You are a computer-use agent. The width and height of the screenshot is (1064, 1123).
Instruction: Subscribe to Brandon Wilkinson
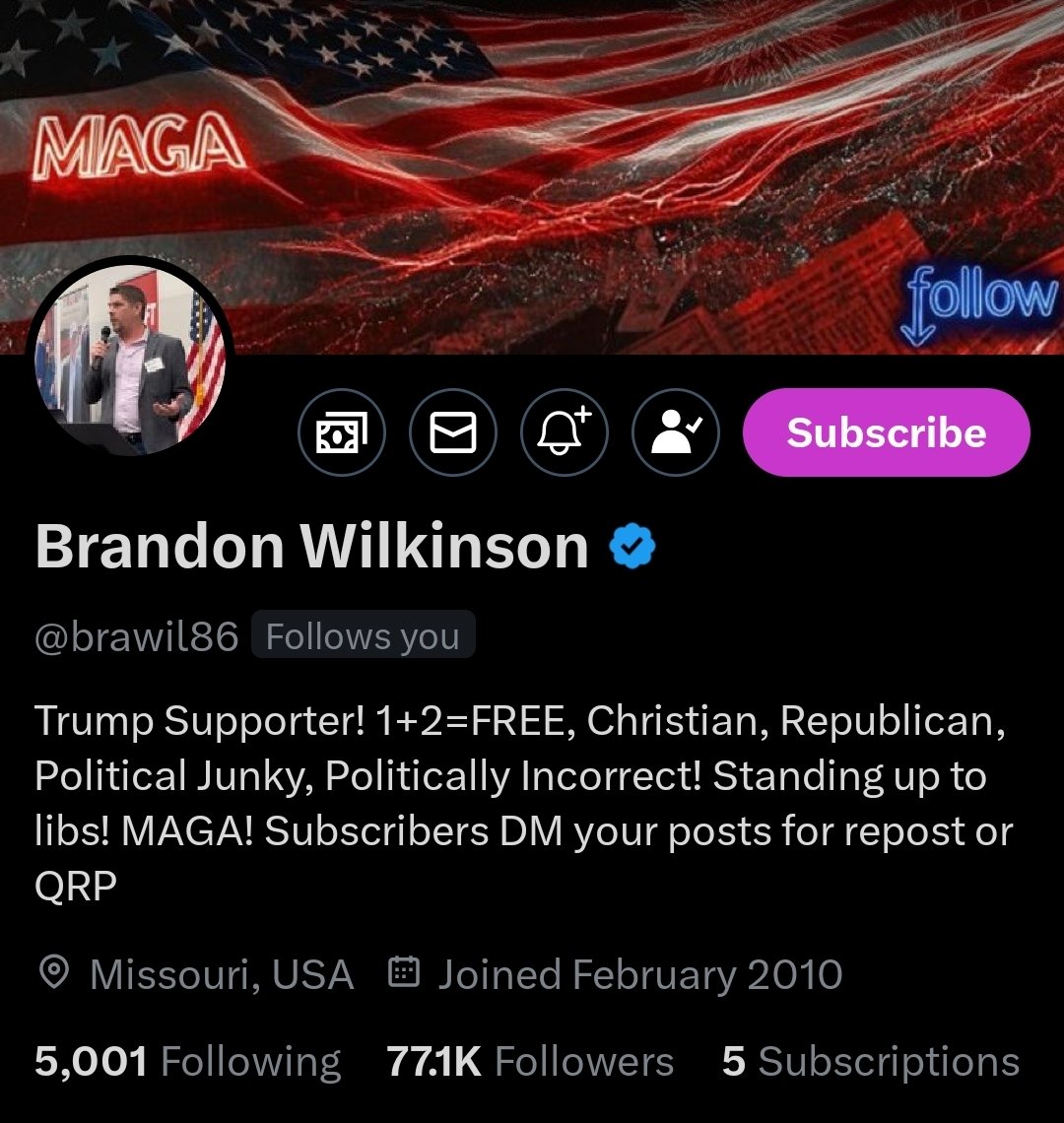coord(886,433)
